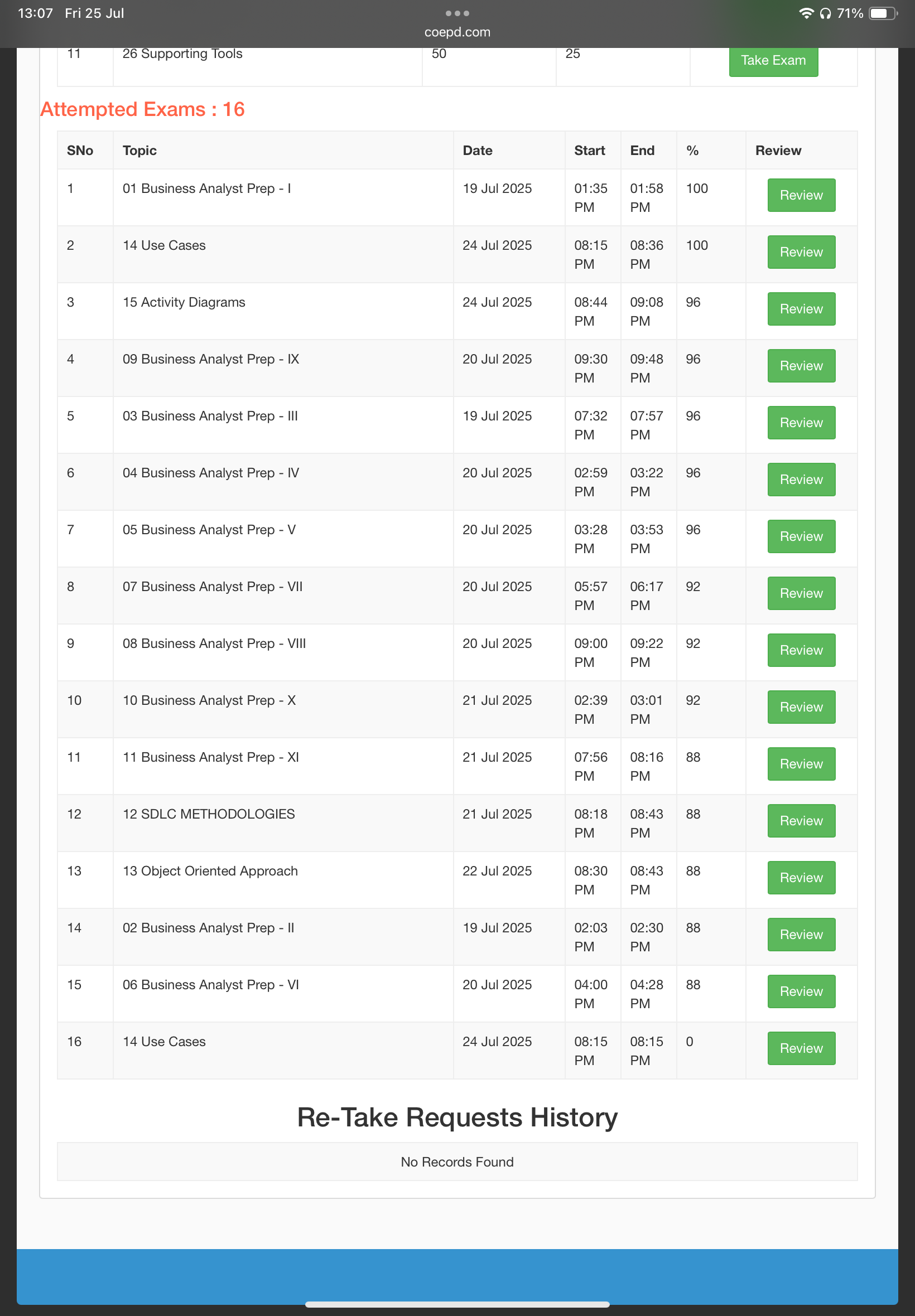Open review for Business Analyst Prep - VIII
The image size is (915, 1316).
[x=801, y=650]
